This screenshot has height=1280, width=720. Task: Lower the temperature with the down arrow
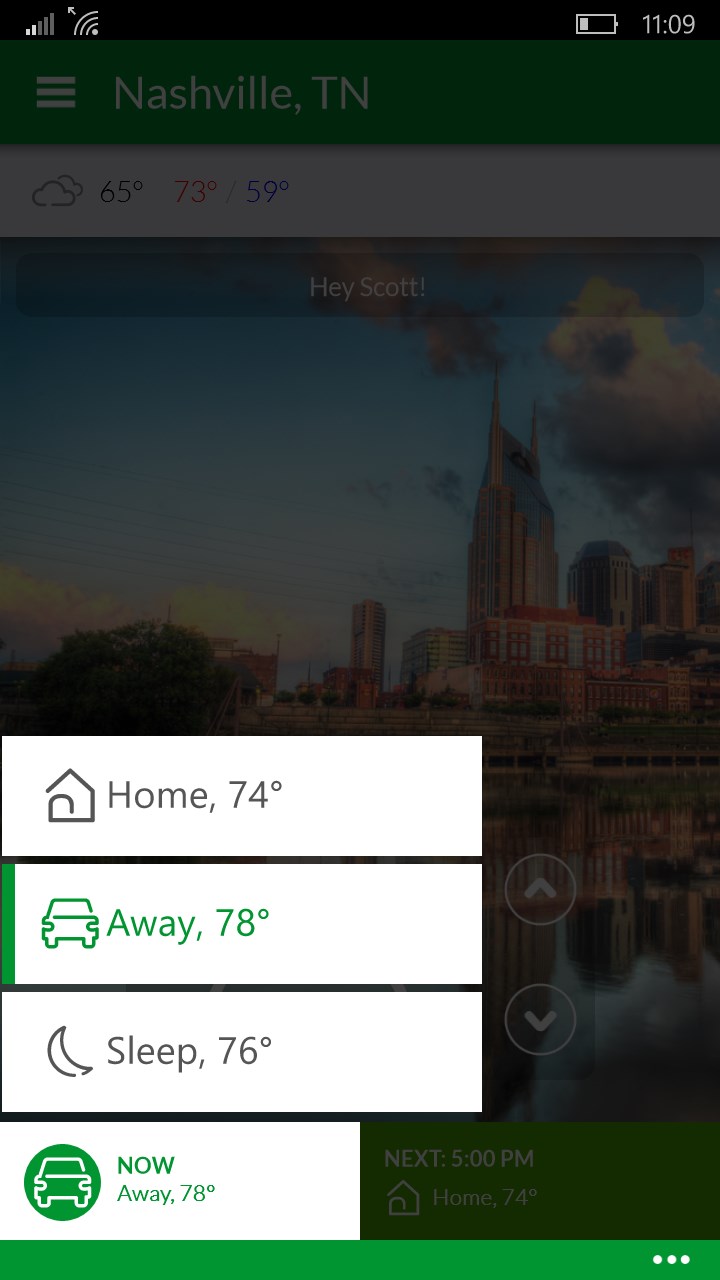click(x=540, y=1020)
